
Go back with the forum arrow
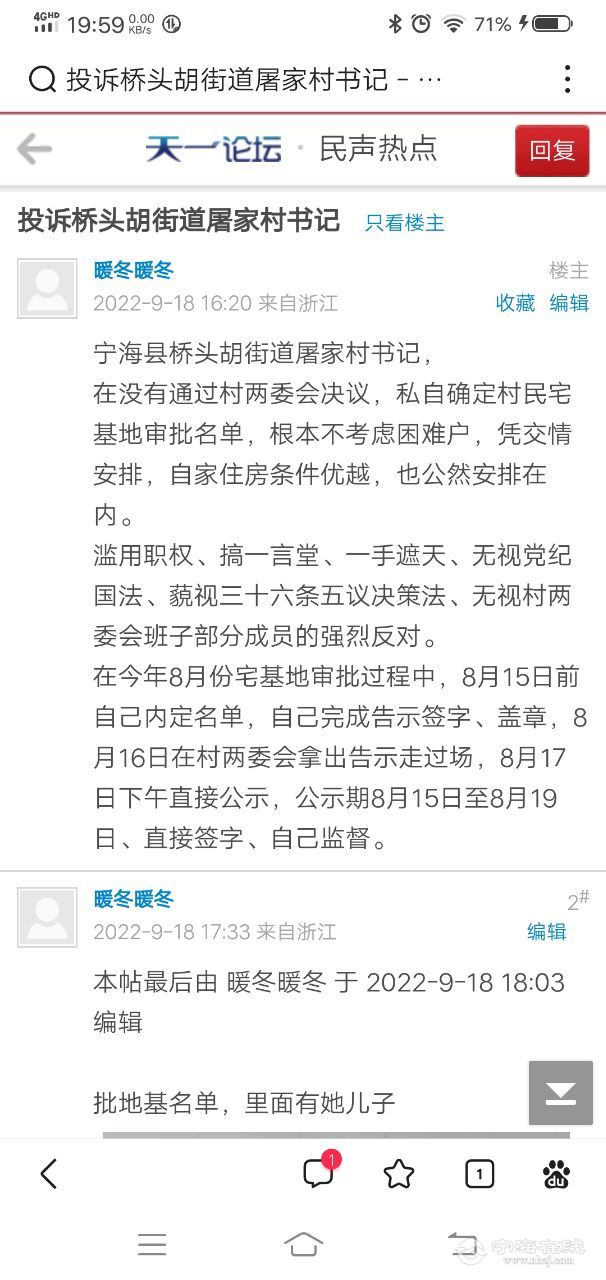[x=34, y=150]
